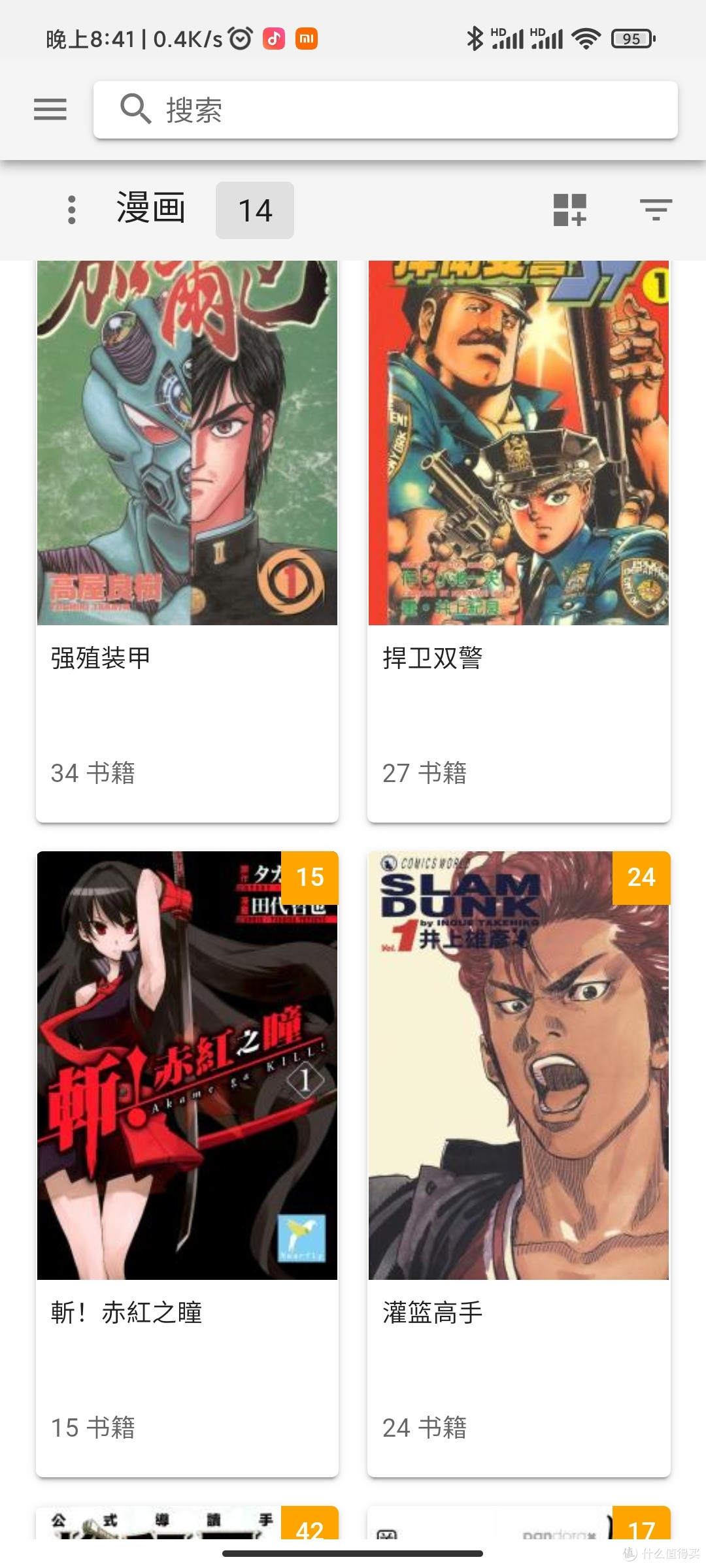Open the filter funnel icon
This screenshot has width=706, height=1568.
pyautogui.click(x=655, y=210)
